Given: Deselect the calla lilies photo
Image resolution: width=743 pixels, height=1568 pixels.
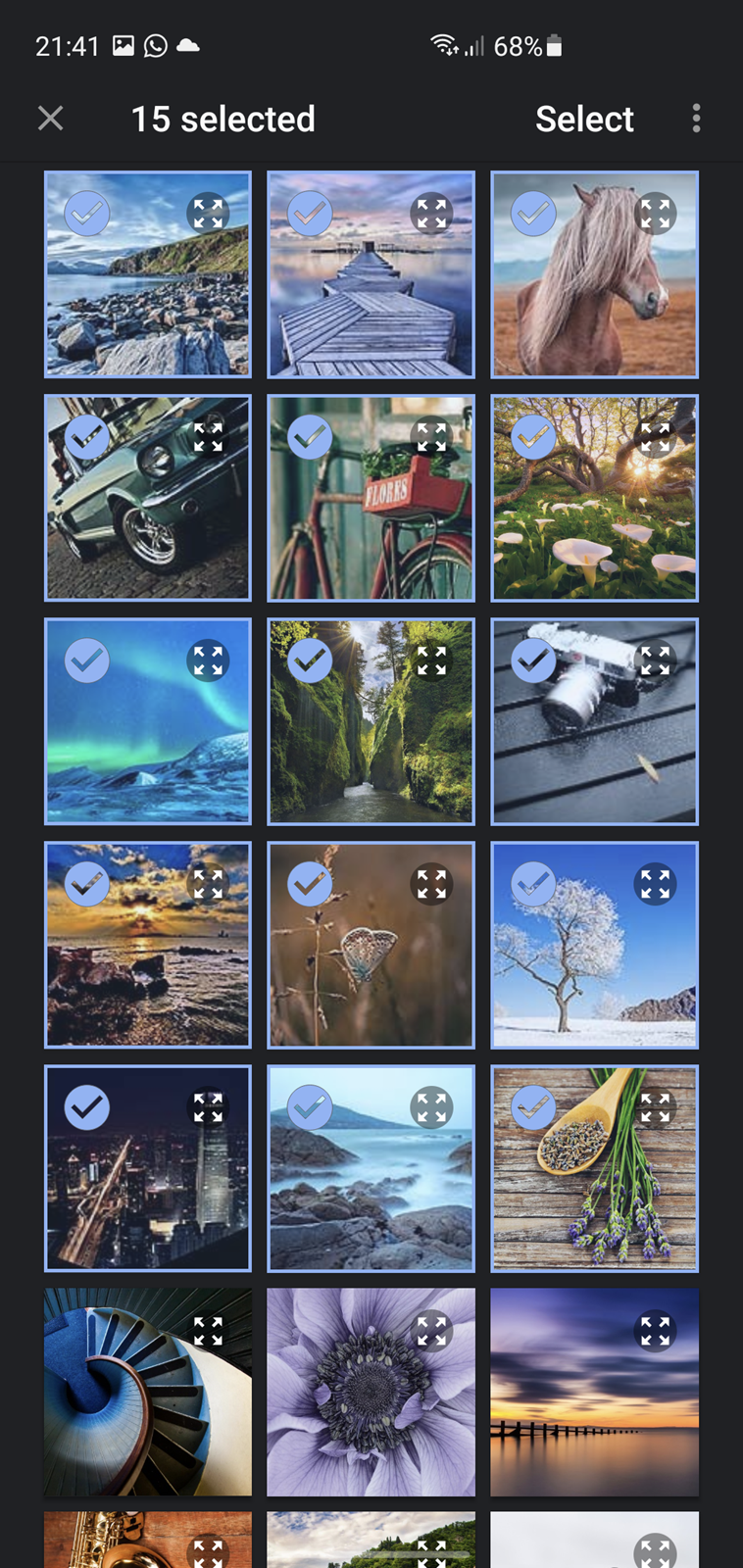Looking at the screenshot, I should click(533, 436).
